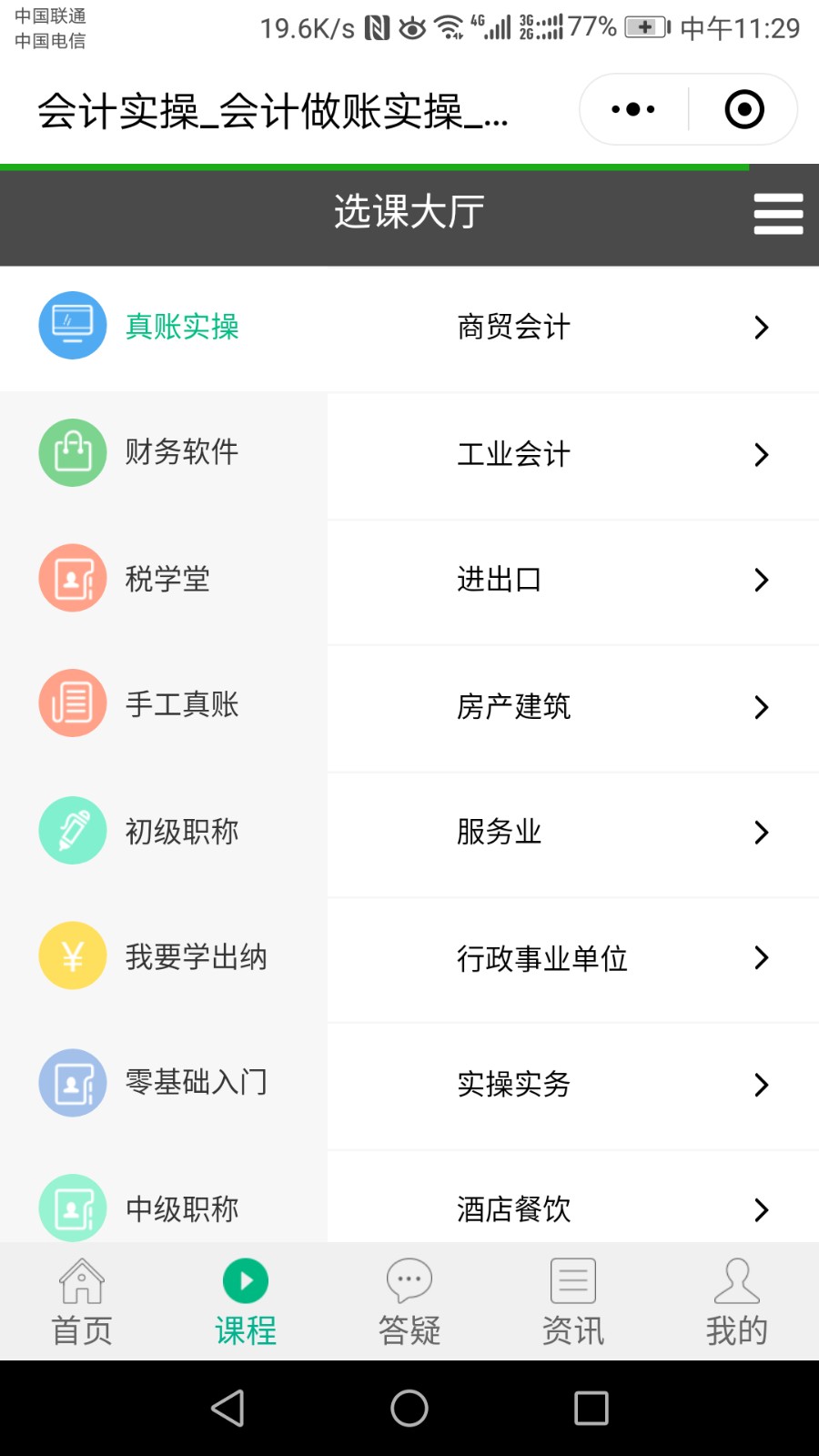Viewport: 819px width, 1456px height.
Task: View the 房产建筑 courses
Action: coord(573,707)
